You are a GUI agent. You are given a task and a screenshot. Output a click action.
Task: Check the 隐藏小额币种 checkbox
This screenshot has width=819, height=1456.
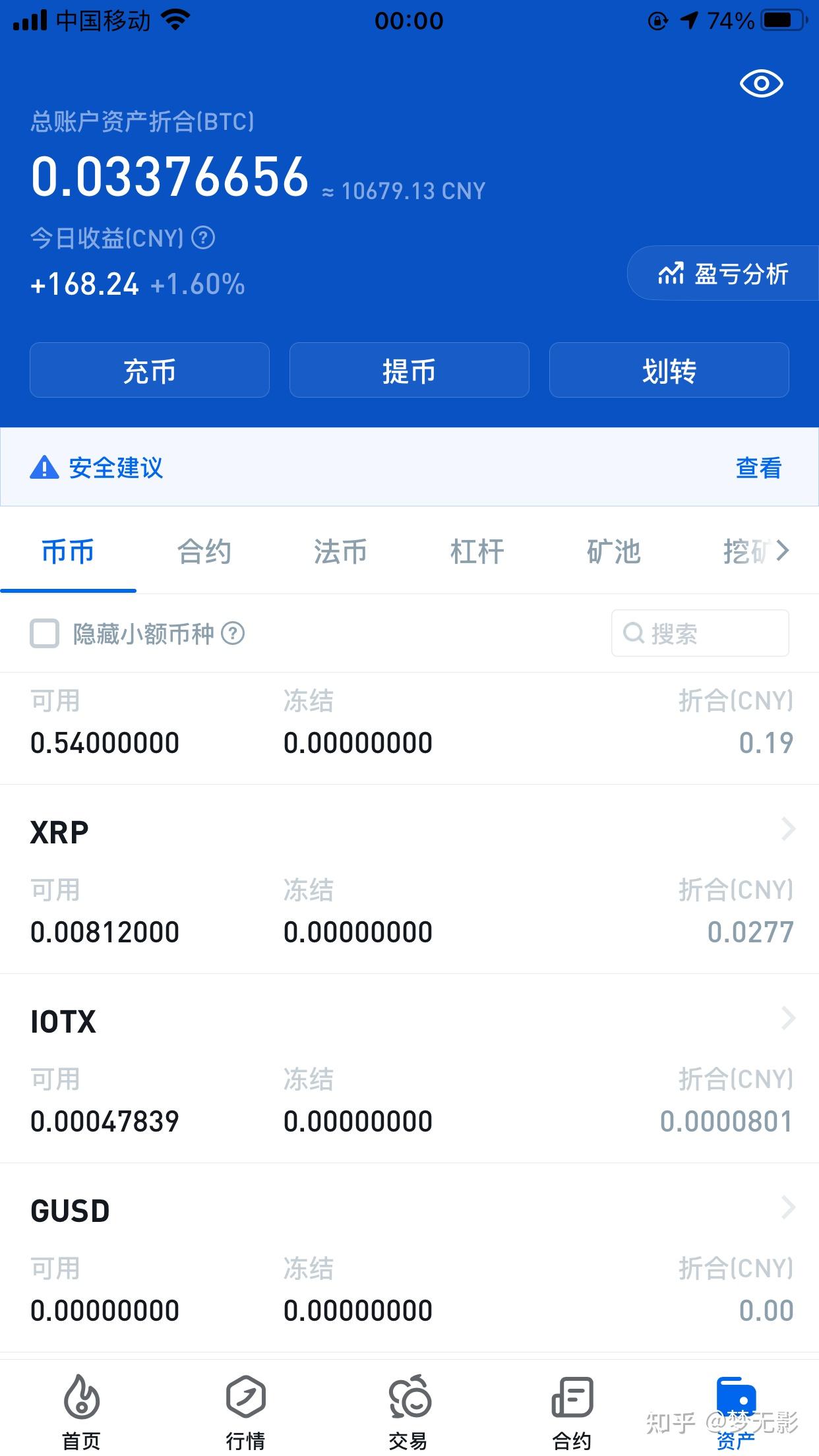pyautogui.click(x=45, y=634)
